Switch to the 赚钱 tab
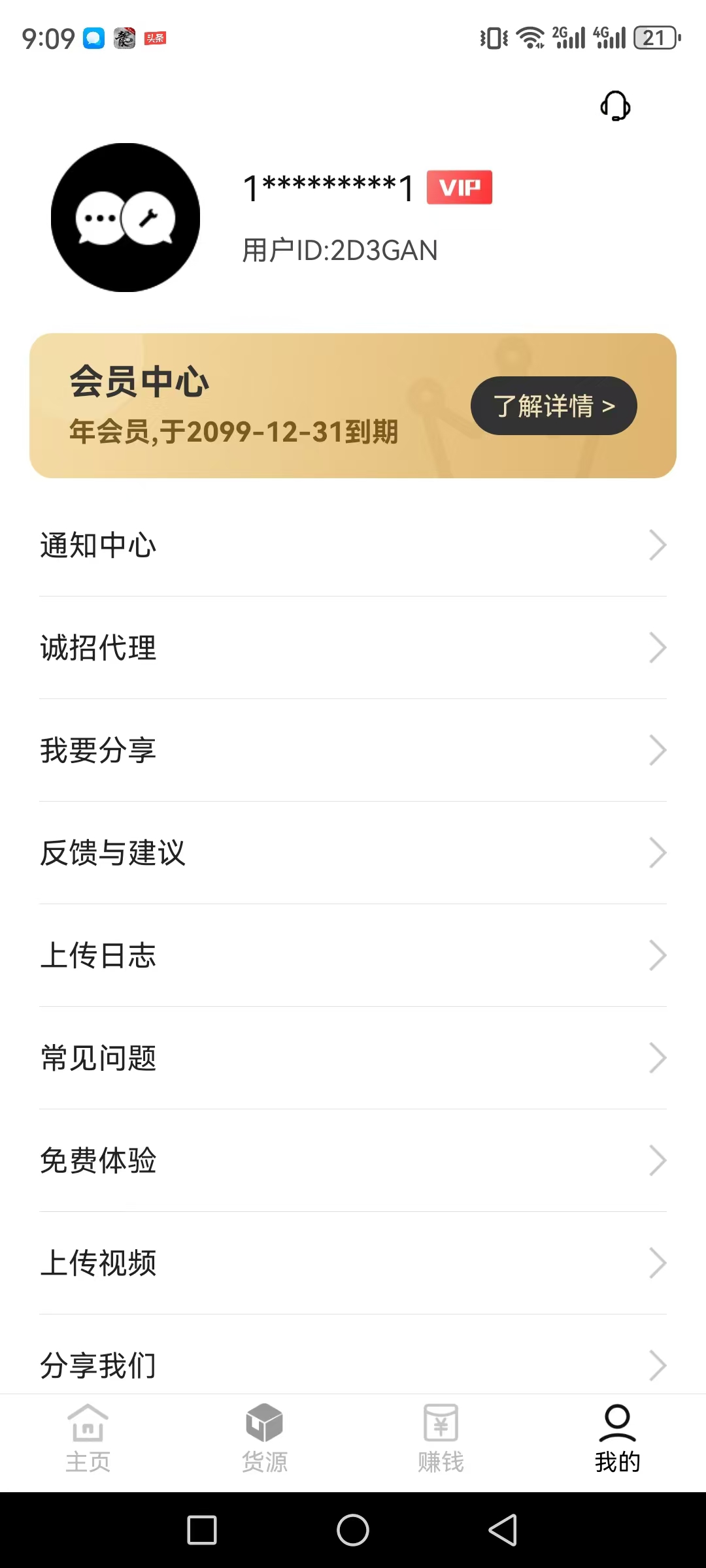The width and height of the screenshot is (706, 1568). tap(441, 1439)
